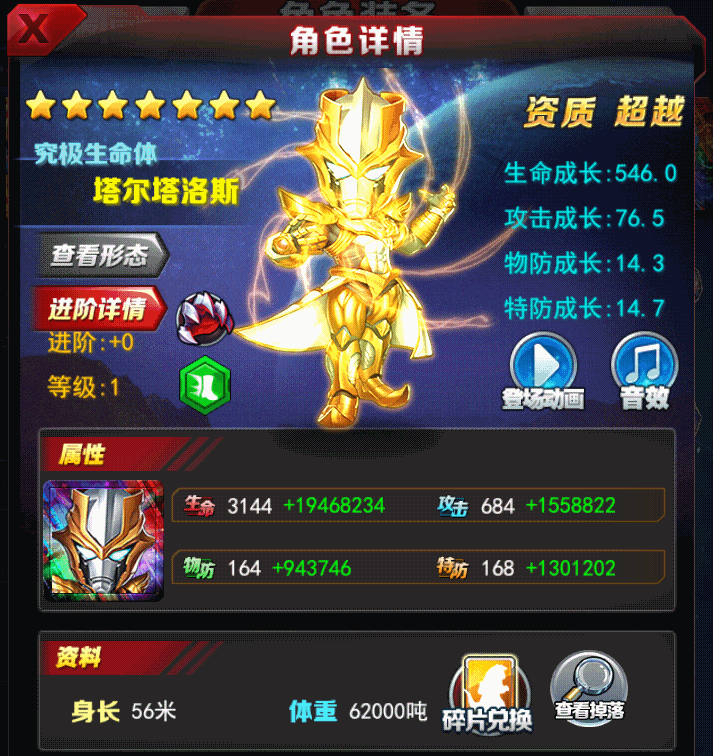The width and height of the screenshot is (713, 756).
Task: Tap 查看掉落 to view drops
Action: [x=590, y=688]
